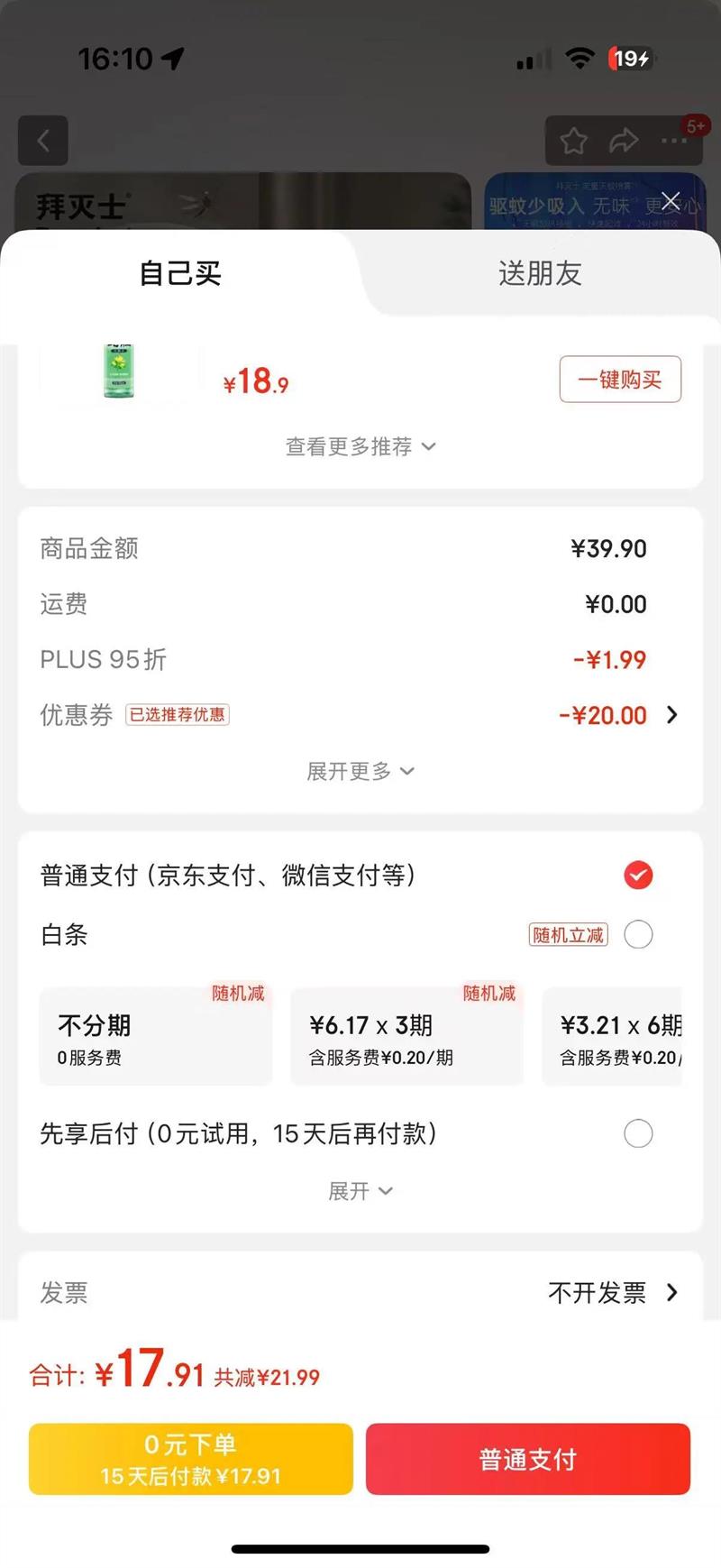Choose 白条 as payment method
The image size is (721, 1568).
coord(638,935)
